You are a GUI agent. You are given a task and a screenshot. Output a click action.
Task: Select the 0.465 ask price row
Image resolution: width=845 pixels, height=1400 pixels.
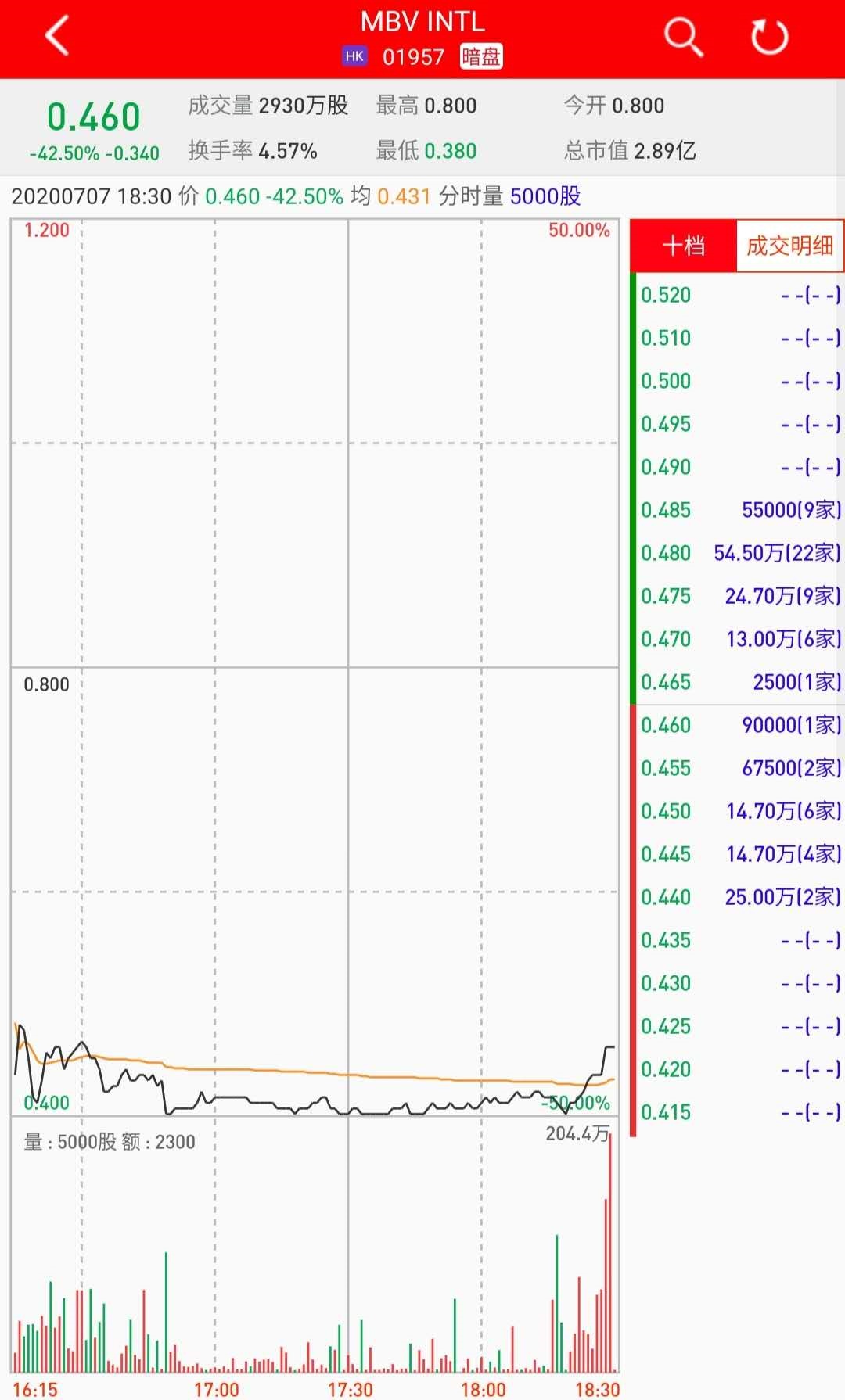pos(739,682)
